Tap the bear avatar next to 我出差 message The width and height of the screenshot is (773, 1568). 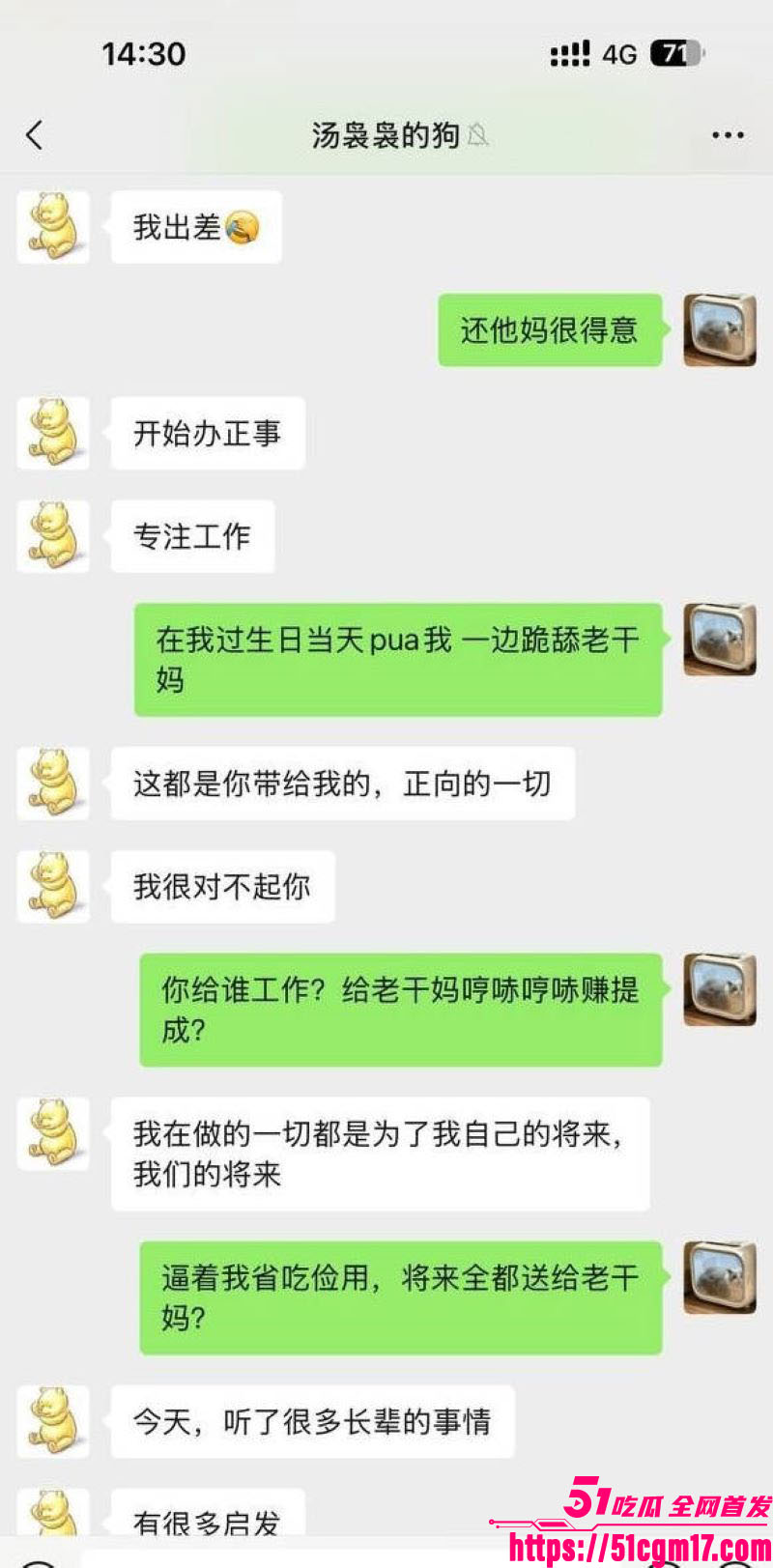pyautogui.click(x=53, y=226)
